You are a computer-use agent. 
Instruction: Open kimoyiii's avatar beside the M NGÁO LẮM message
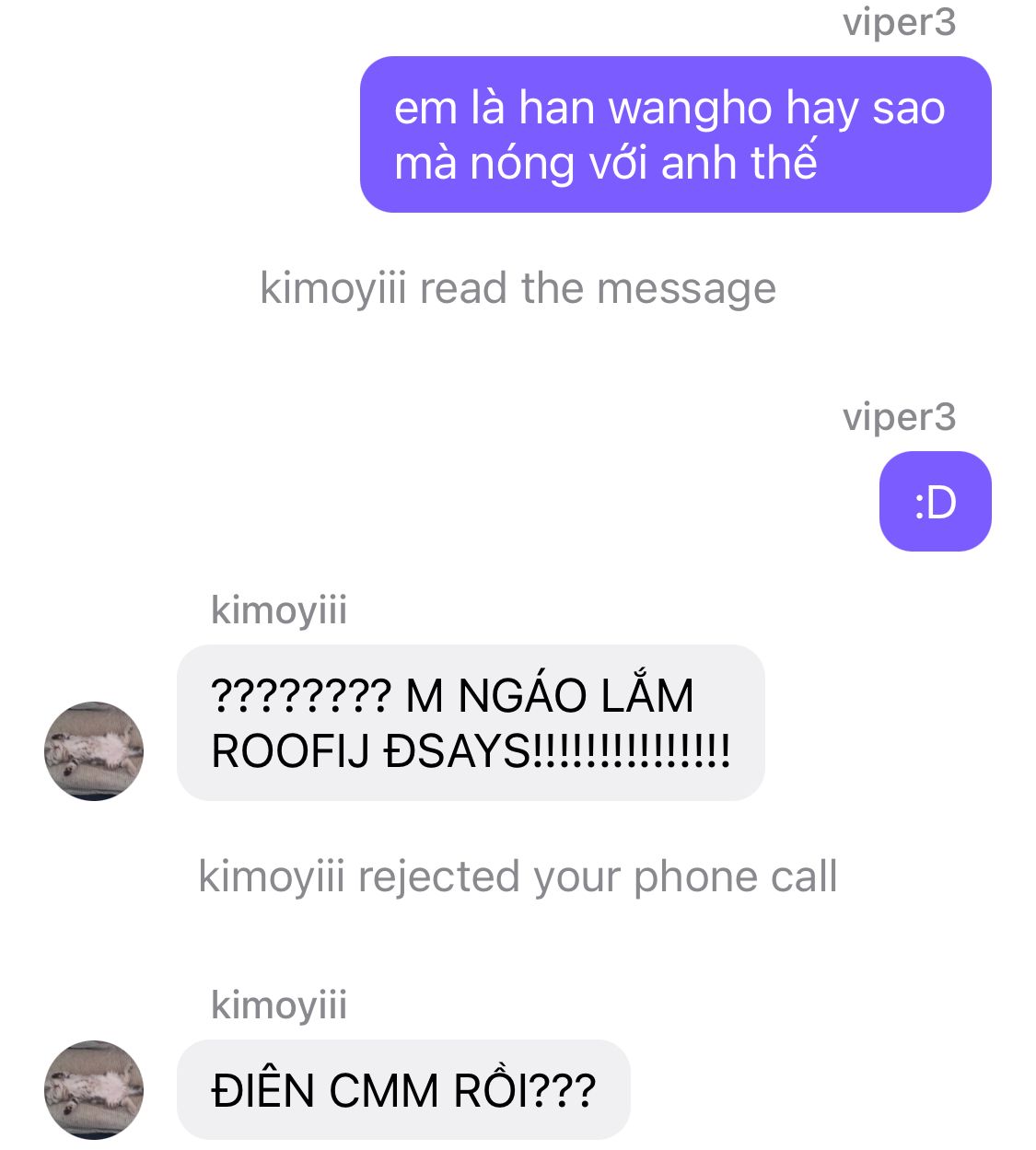point(94,750)
